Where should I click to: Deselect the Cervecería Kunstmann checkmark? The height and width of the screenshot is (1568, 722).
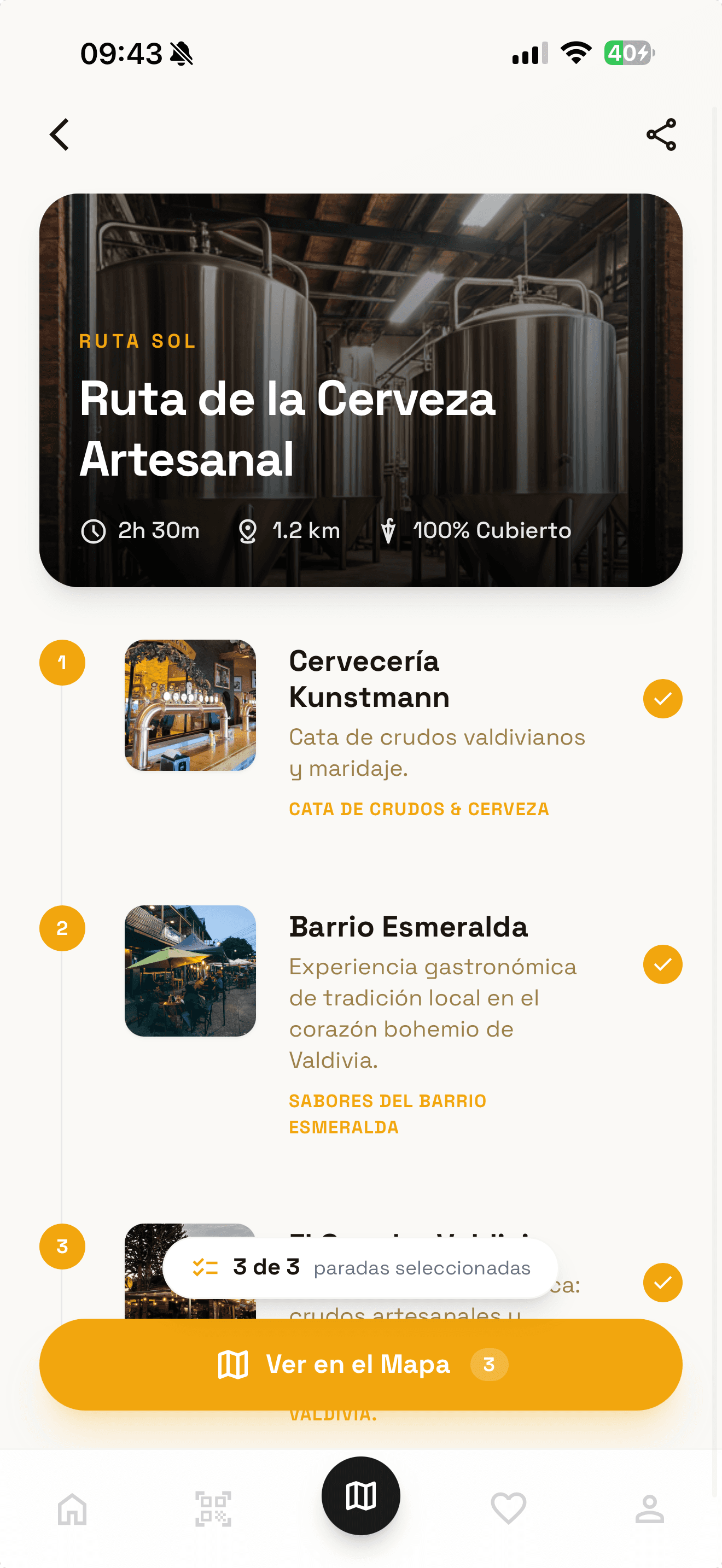tap(662, 698)
